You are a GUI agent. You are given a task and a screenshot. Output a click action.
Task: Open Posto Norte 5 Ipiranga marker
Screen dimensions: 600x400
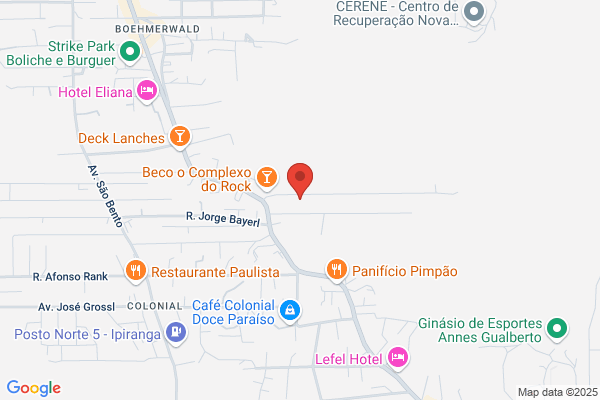pos(176,333)
